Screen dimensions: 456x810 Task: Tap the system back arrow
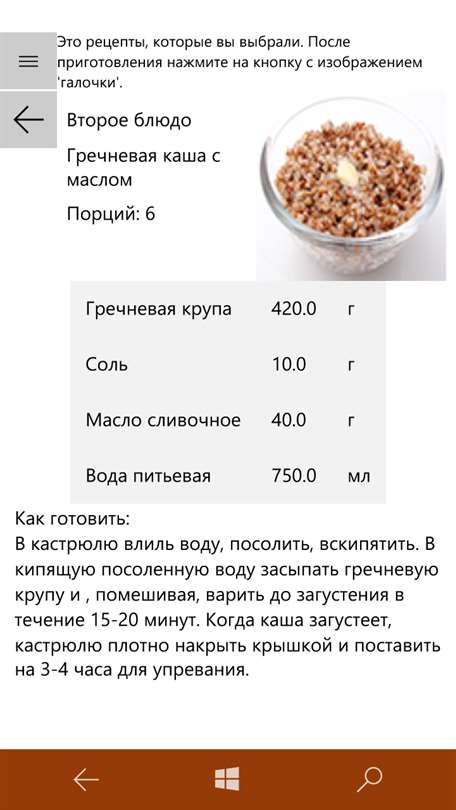[x=86, y=780]
